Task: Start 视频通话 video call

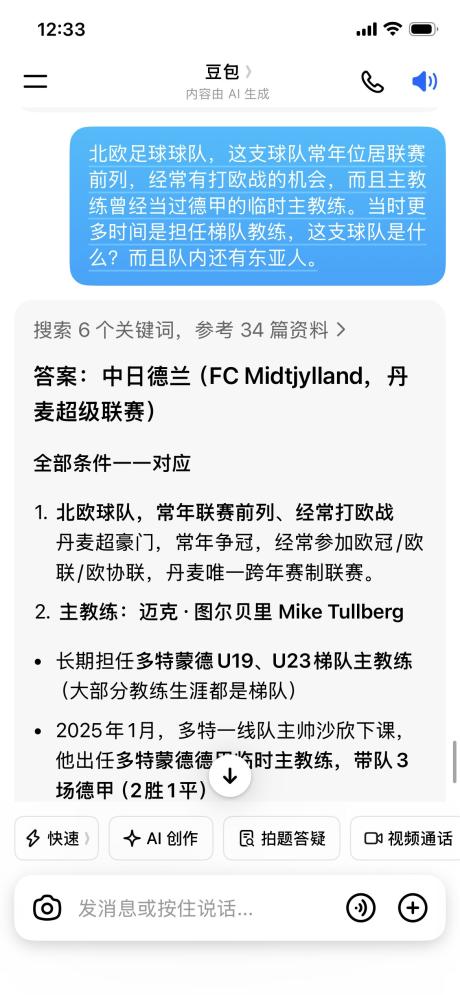Action: point(406,838)
